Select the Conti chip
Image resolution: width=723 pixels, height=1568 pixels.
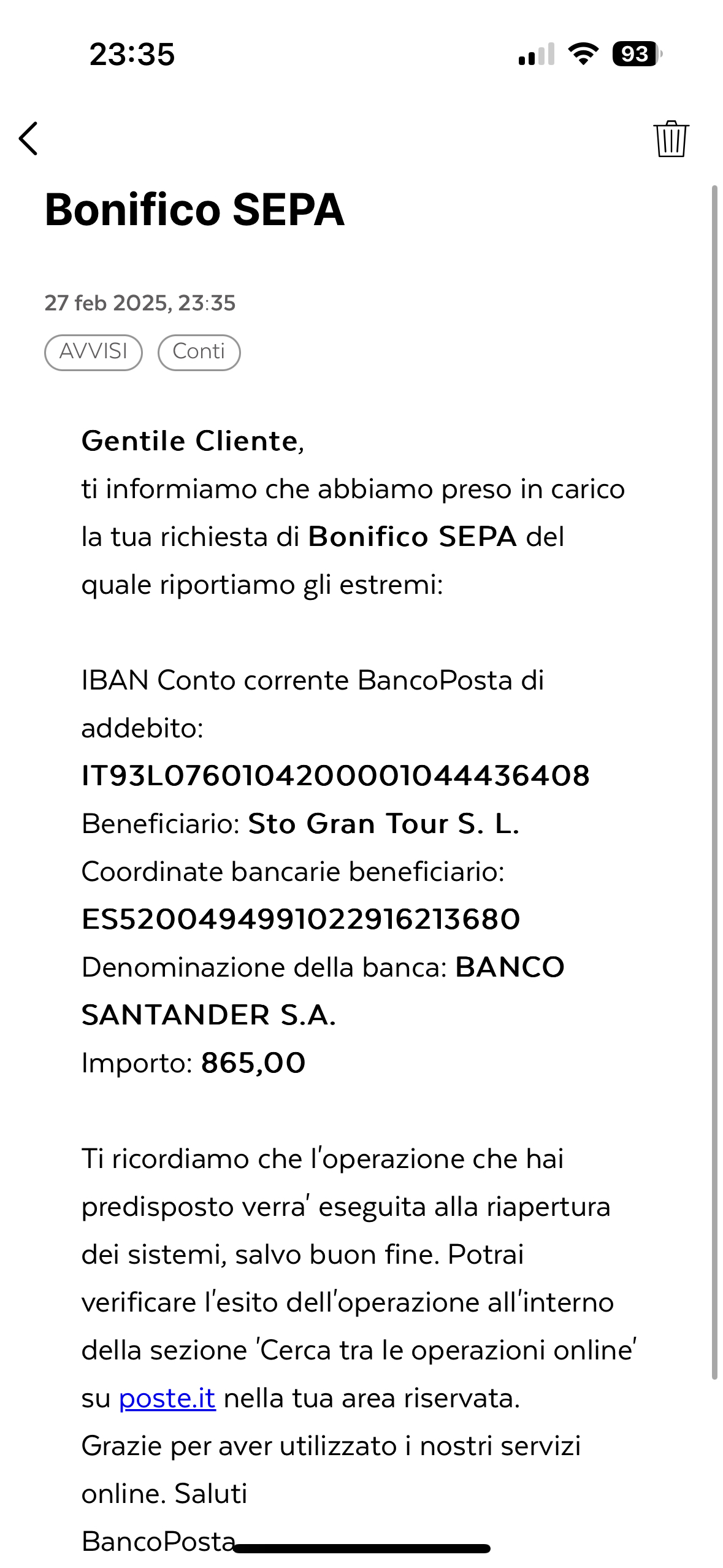pos(199,352)
